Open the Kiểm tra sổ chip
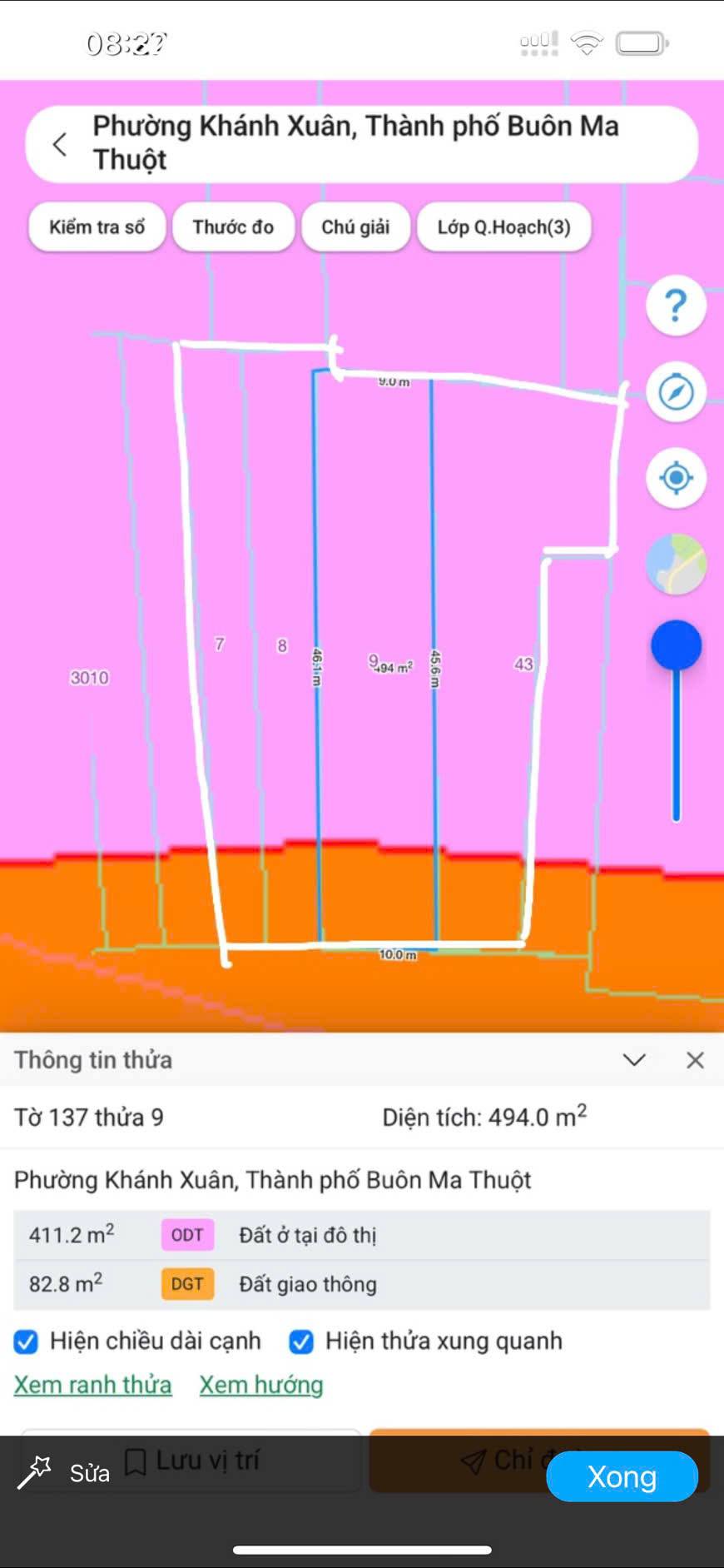The height and width of the screenshot is (1568, 724). 97,227
